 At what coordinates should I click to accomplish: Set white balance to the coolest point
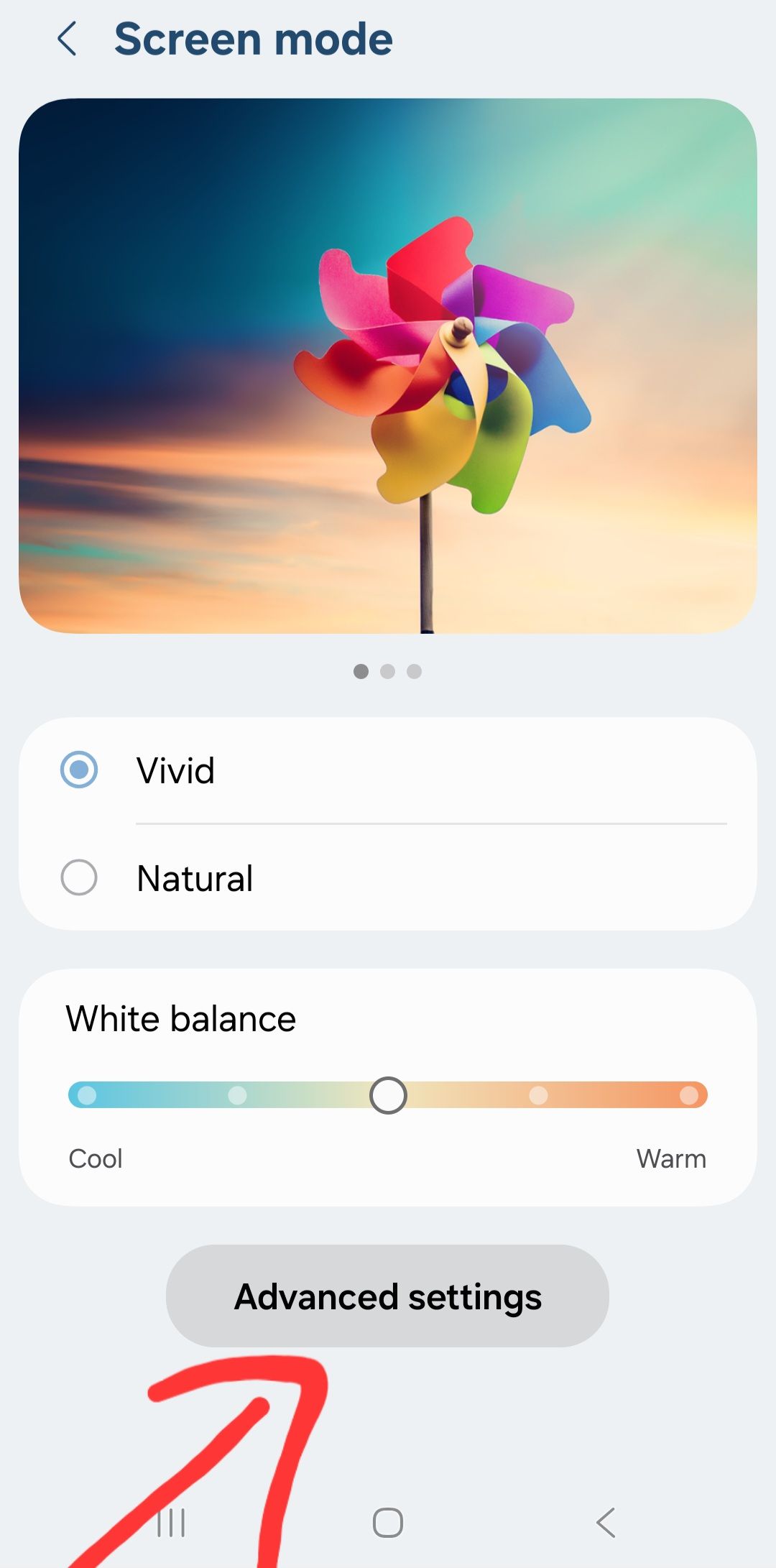click(x=87, y=1095)
